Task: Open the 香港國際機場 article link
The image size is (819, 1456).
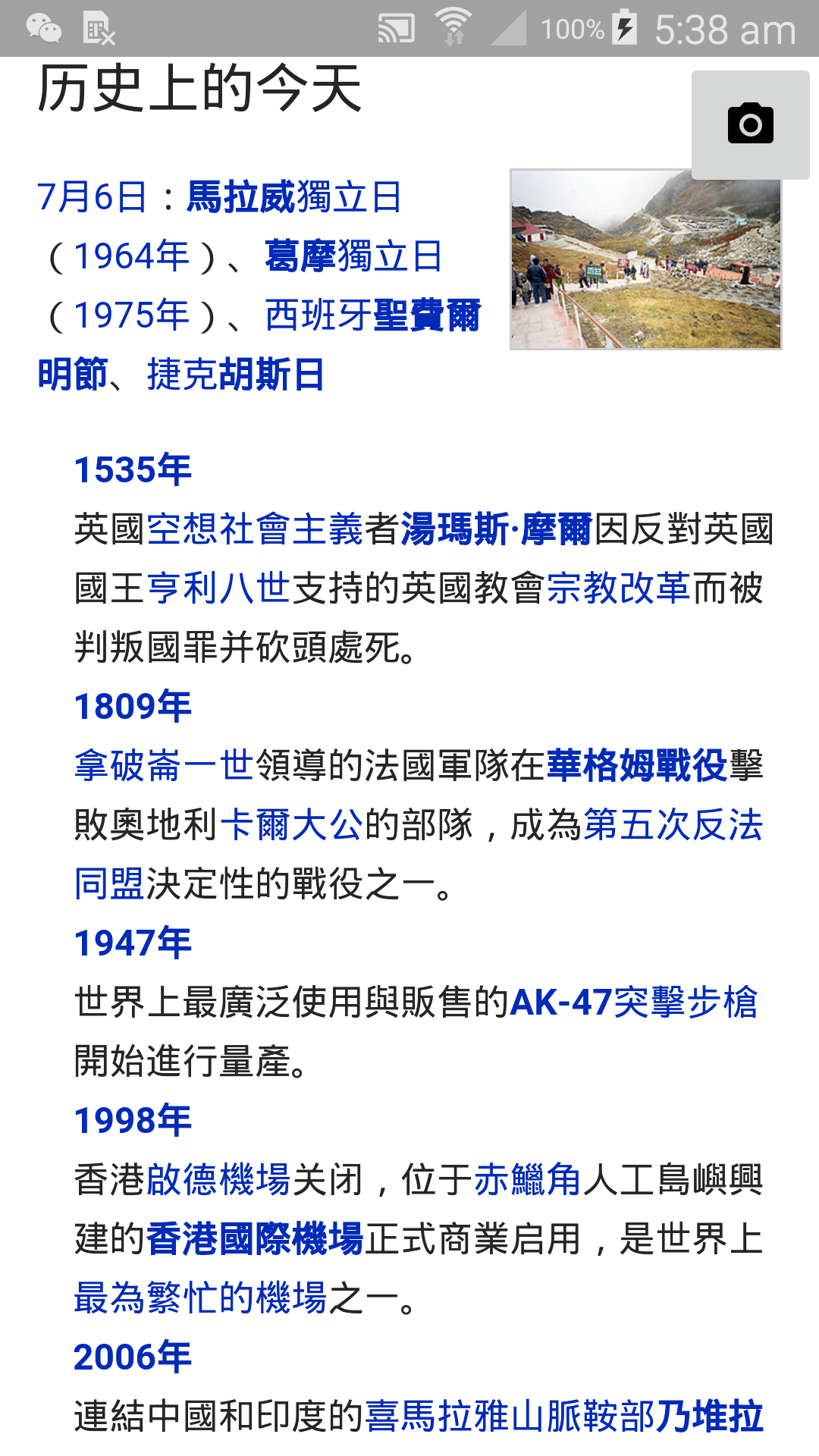Action: [x=255, y=1238]
